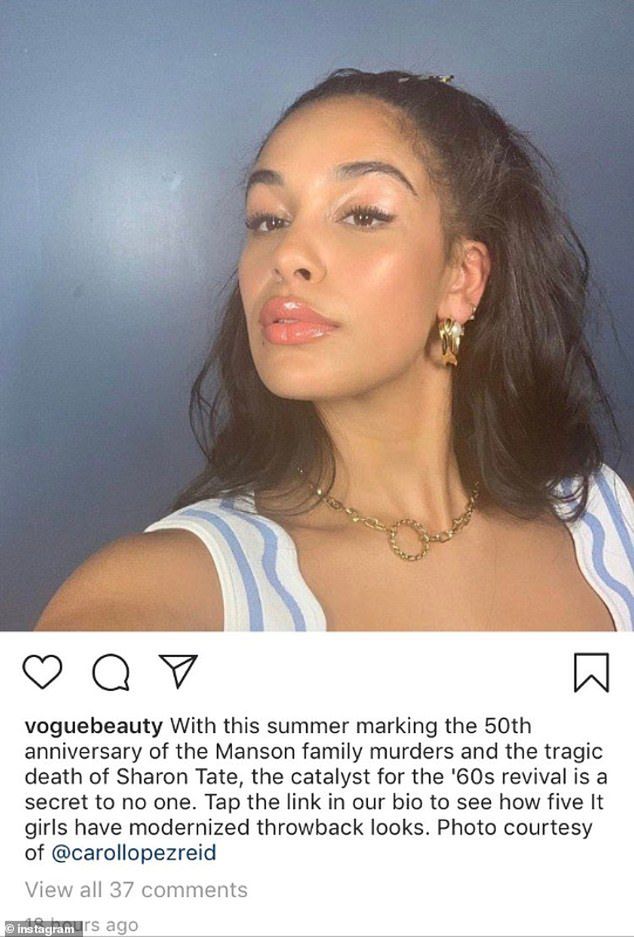Image resolution: width=634 pixels, height=937 pixels.
Task: Like the voguebeauty post
Action: click(x=42, y=672)
